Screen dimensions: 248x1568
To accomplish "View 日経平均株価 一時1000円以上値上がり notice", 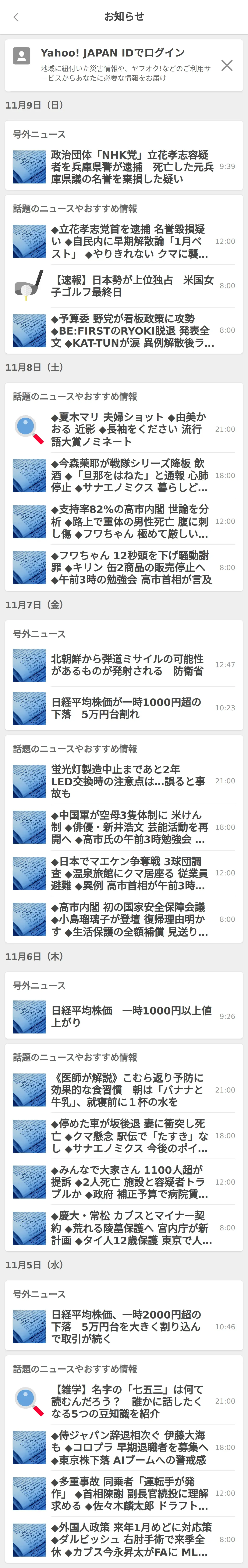I will coord(131,1017).
